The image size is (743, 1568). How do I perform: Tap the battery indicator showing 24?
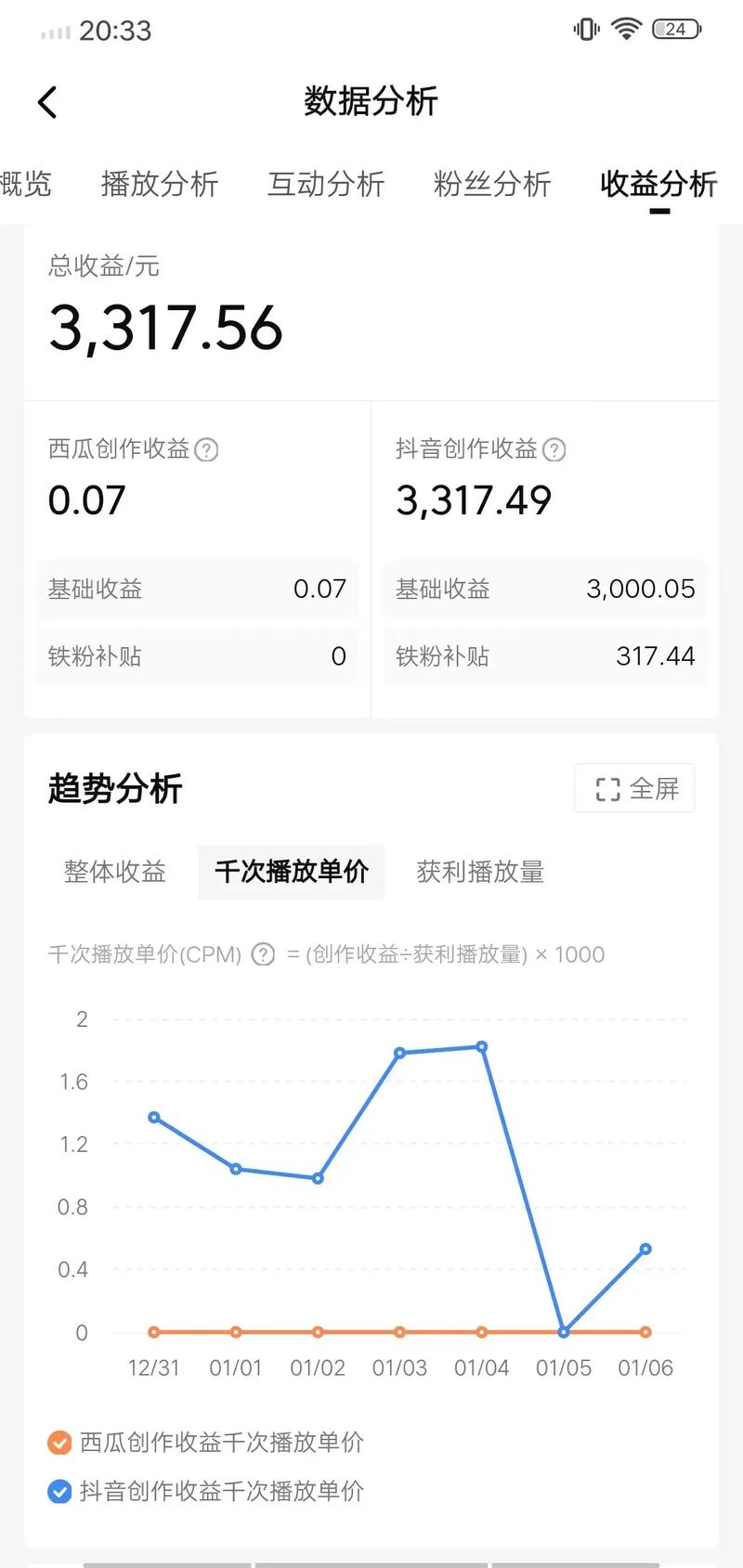click(677, 29)
